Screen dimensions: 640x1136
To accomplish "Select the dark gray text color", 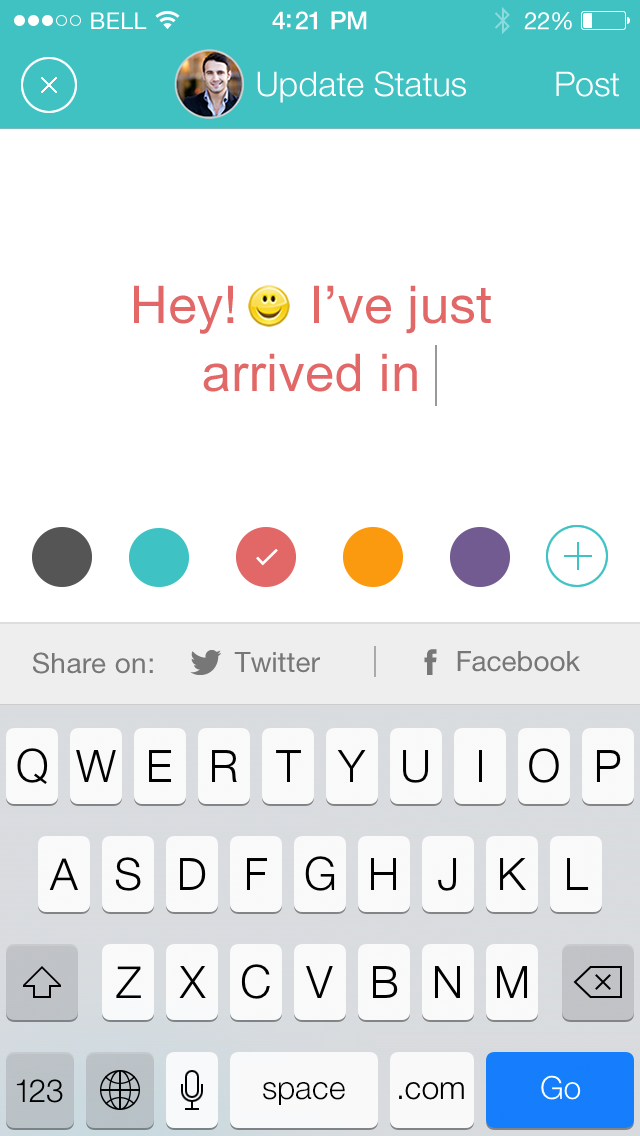I will pos(62,557).
